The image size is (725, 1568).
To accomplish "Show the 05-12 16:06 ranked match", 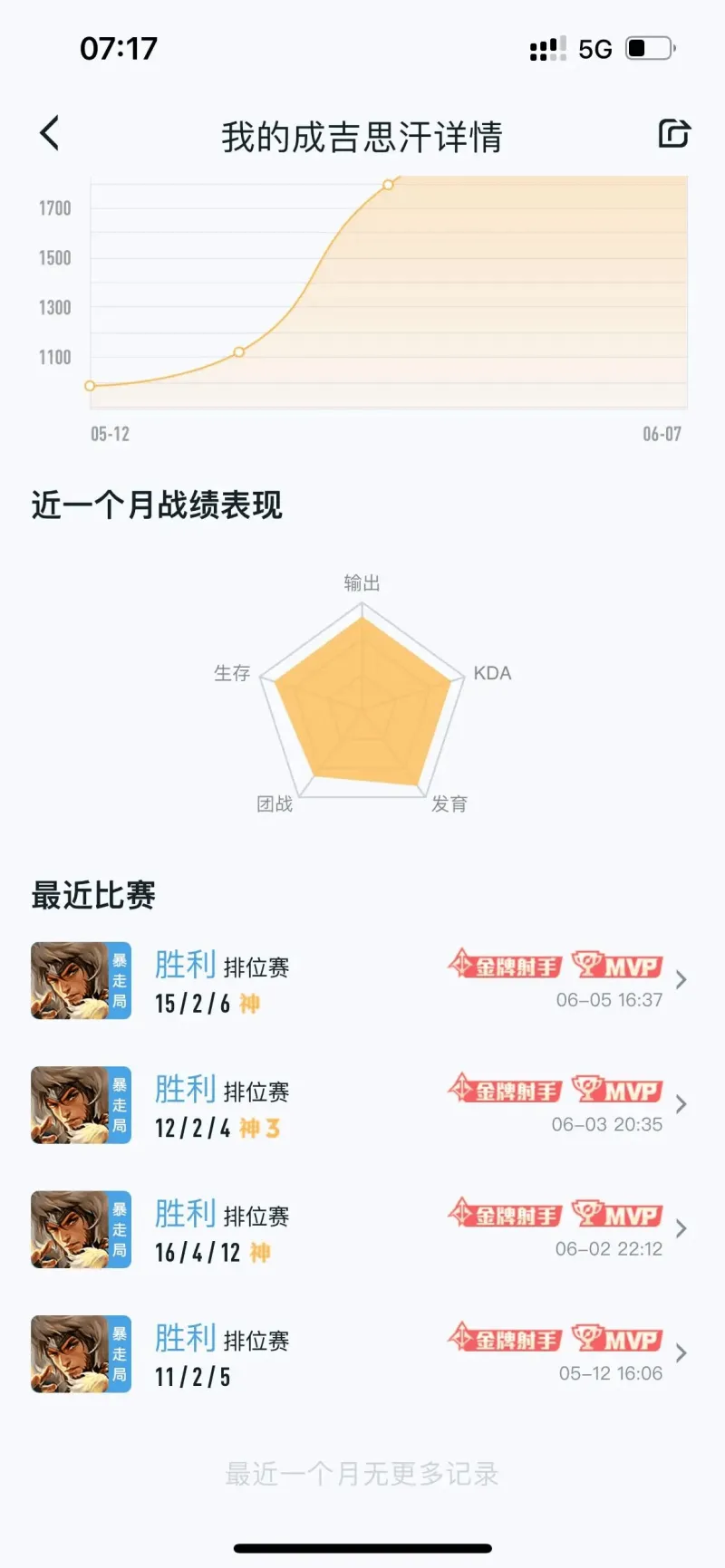I will tap(362, 1354).
